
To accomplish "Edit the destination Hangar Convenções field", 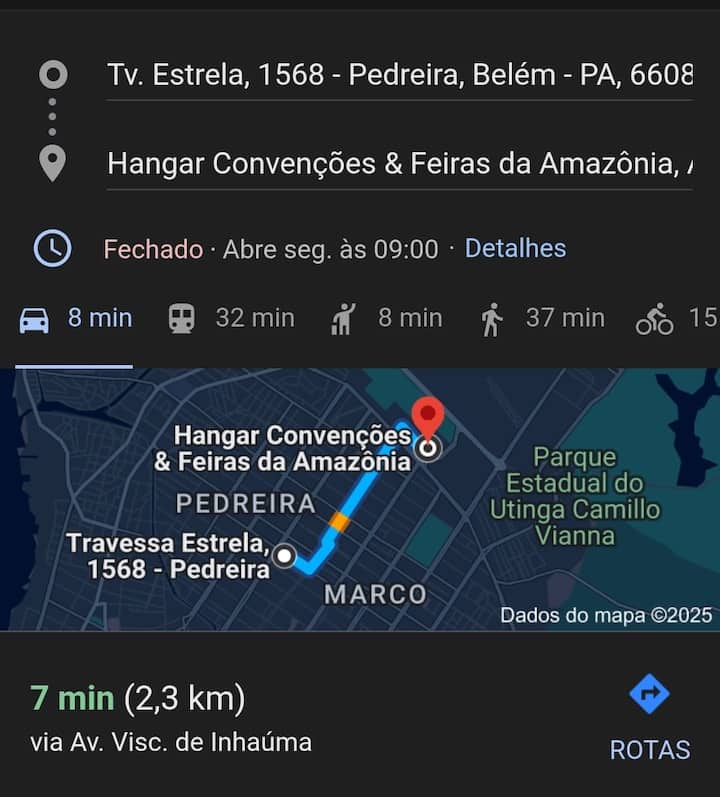I will (x=399, y=163).
